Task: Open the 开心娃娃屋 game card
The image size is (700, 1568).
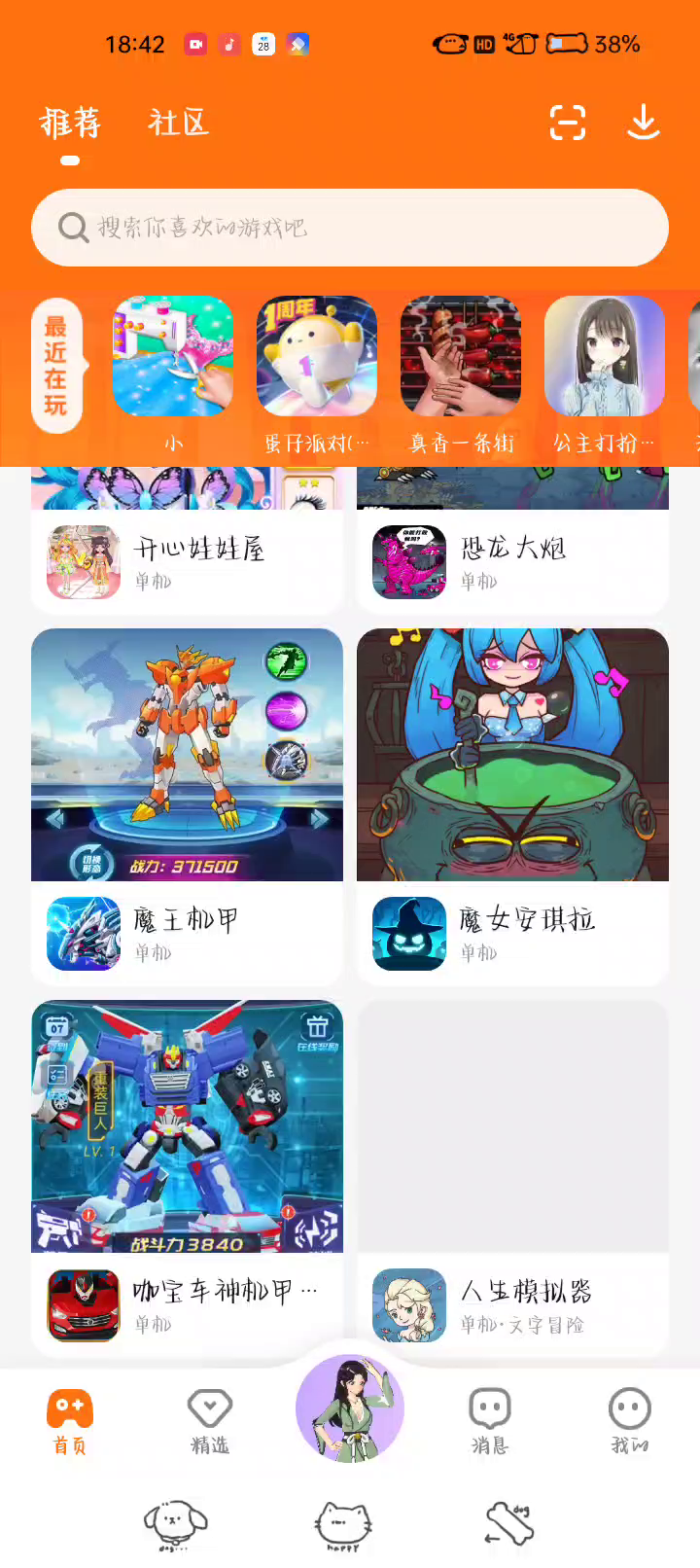Action: point(187,560)
